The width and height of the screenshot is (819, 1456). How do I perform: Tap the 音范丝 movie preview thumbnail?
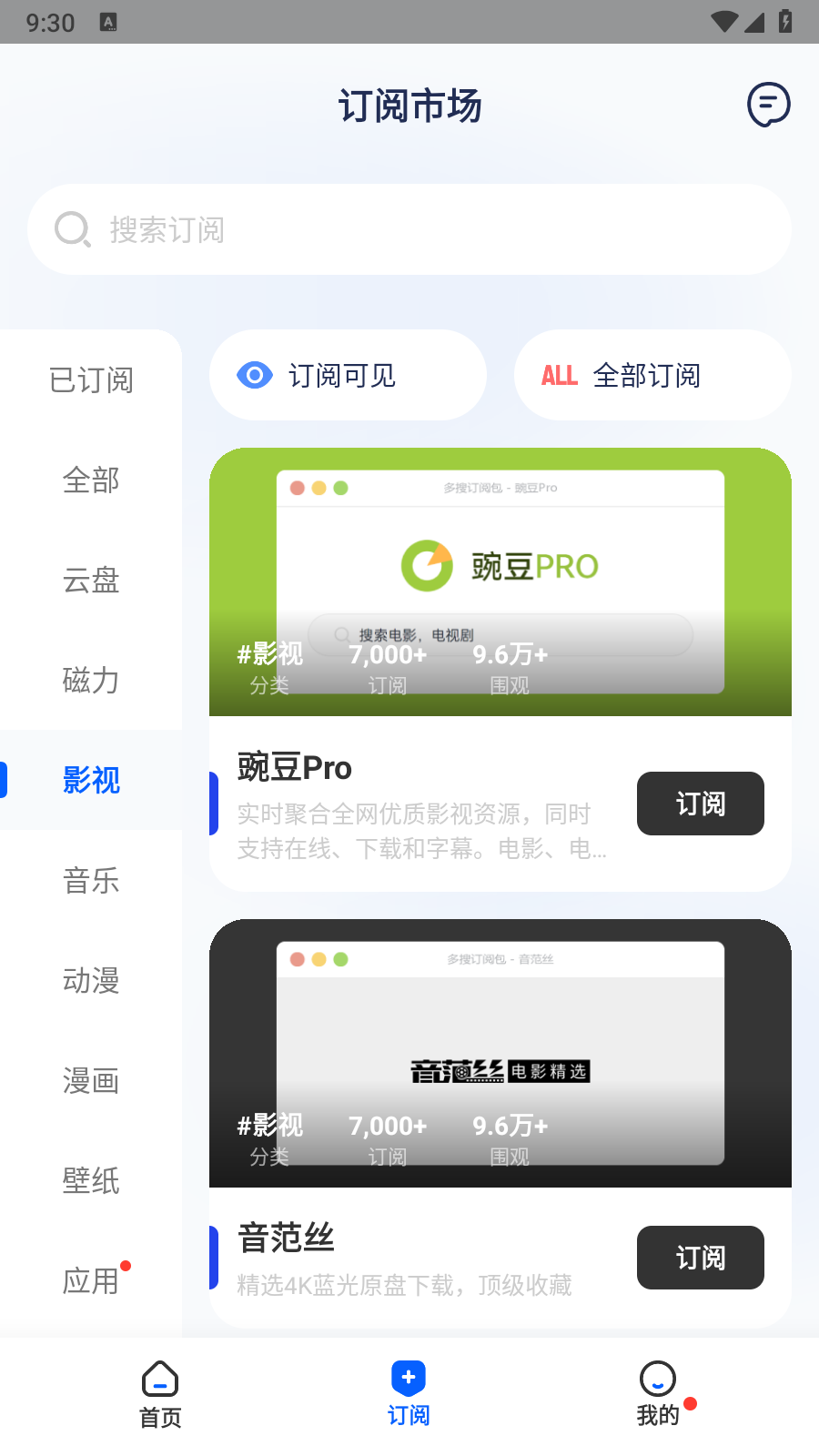click(500, 1054)
